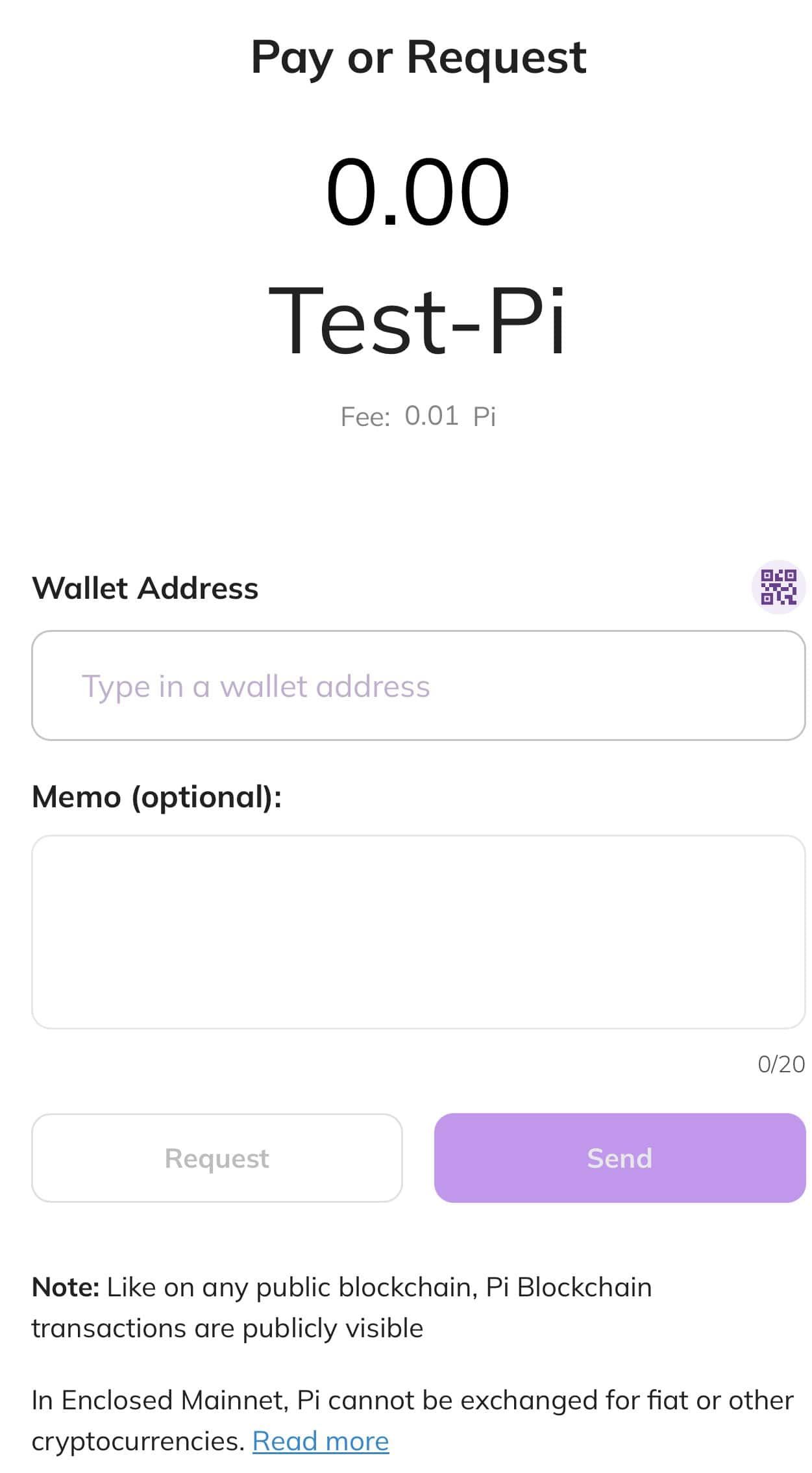Tap the optional memo text box

pyautogui.click(x=418, y=931)
